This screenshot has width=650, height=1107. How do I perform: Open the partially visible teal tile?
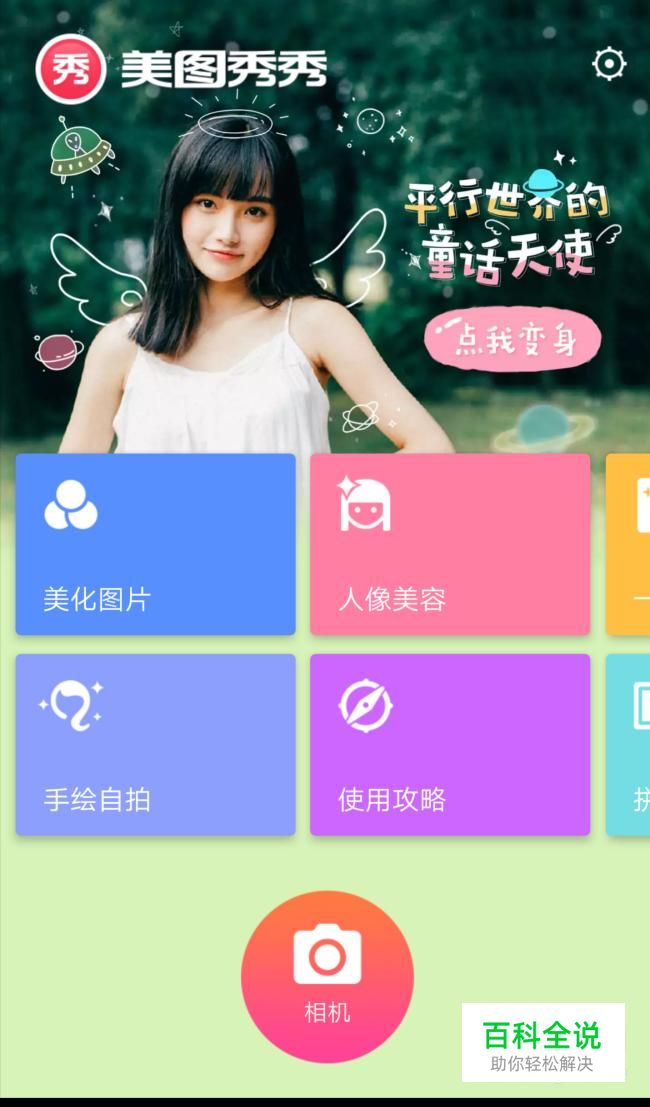(628, 745)
